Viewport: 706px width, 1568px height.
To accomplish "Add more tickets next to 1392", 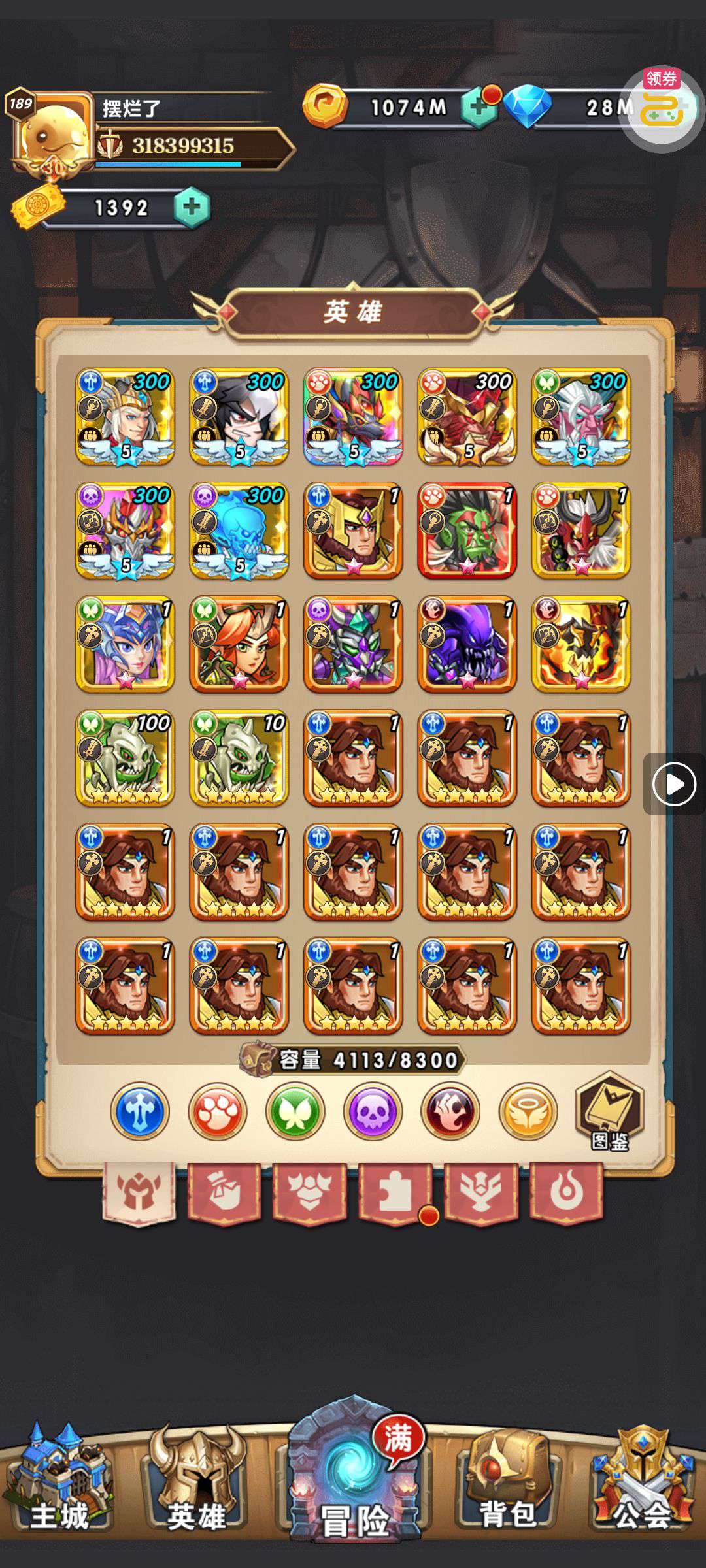I will [x=192, y=208].
